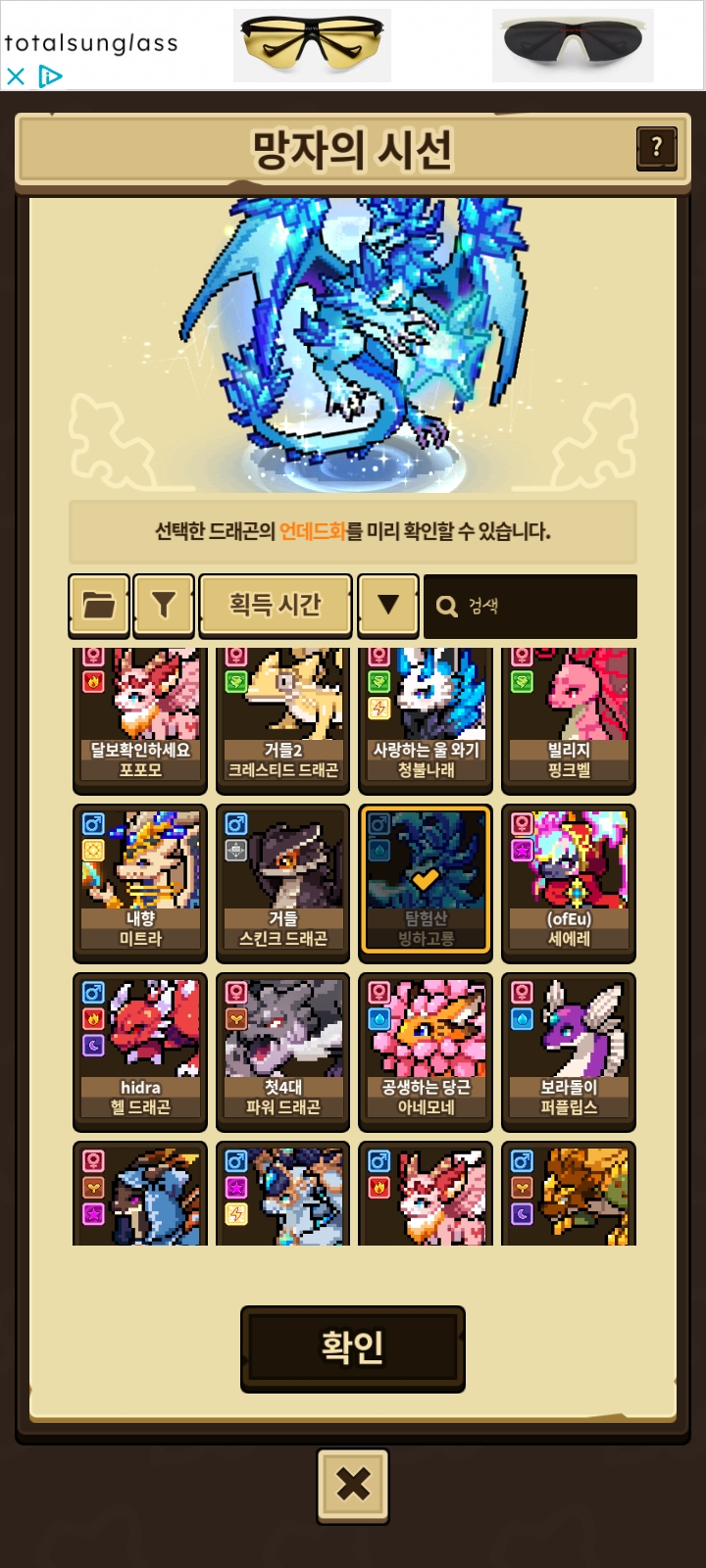
Task: Tap the 검색 search field
Action: pyautogui.click(x=530, y=607)
